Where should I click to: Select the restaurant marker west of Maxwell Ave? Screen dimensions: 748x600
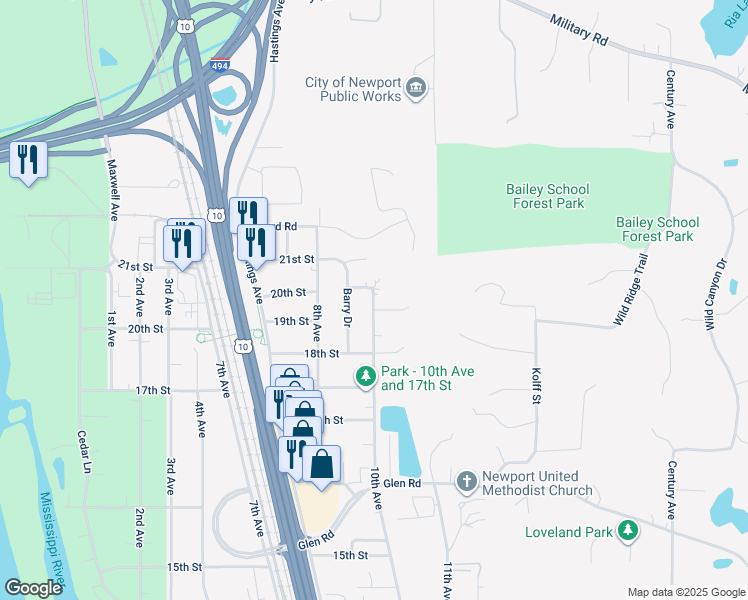(x=28, y=160)
